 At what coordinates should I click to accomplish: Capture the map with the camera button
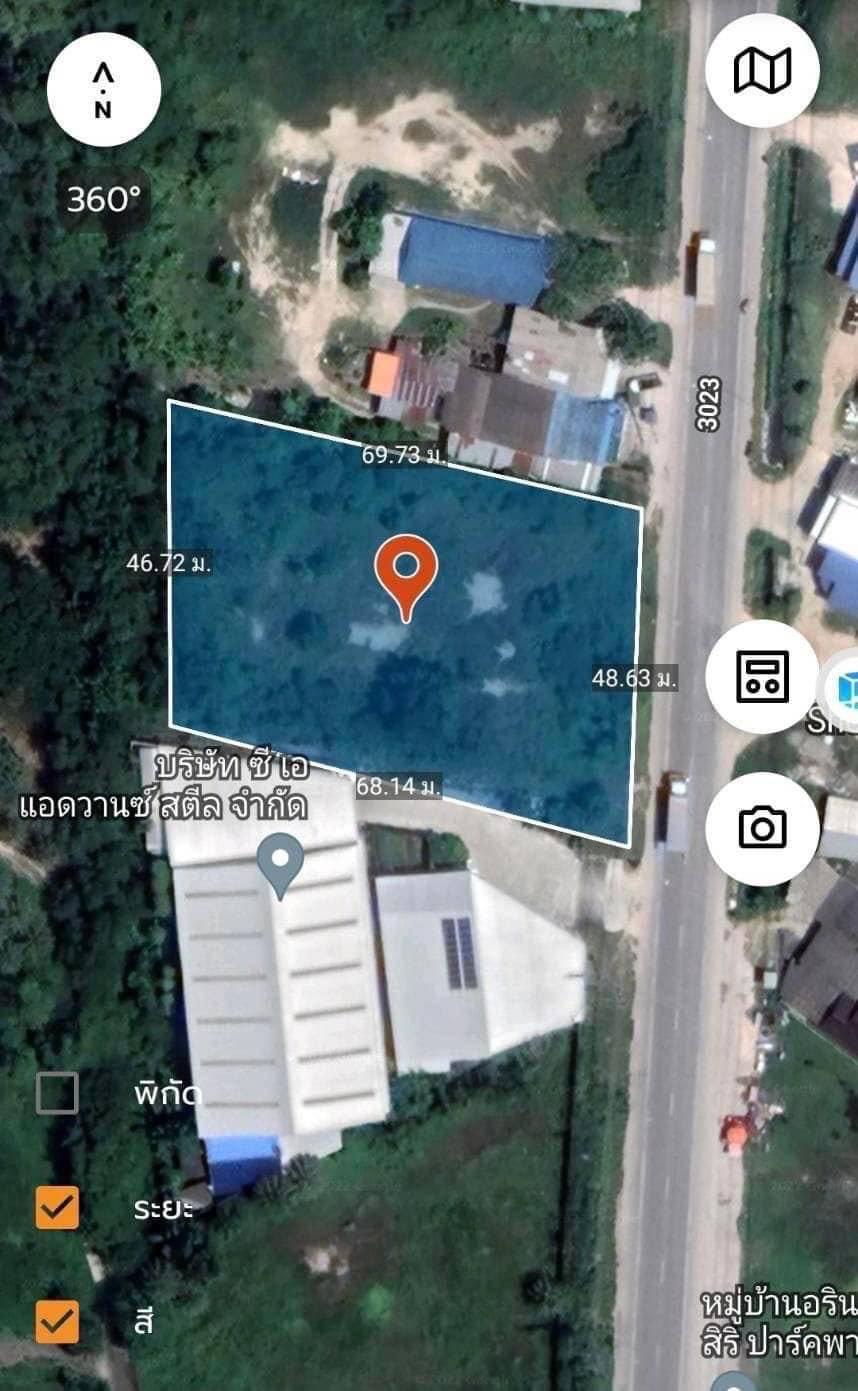coord(762,828)
